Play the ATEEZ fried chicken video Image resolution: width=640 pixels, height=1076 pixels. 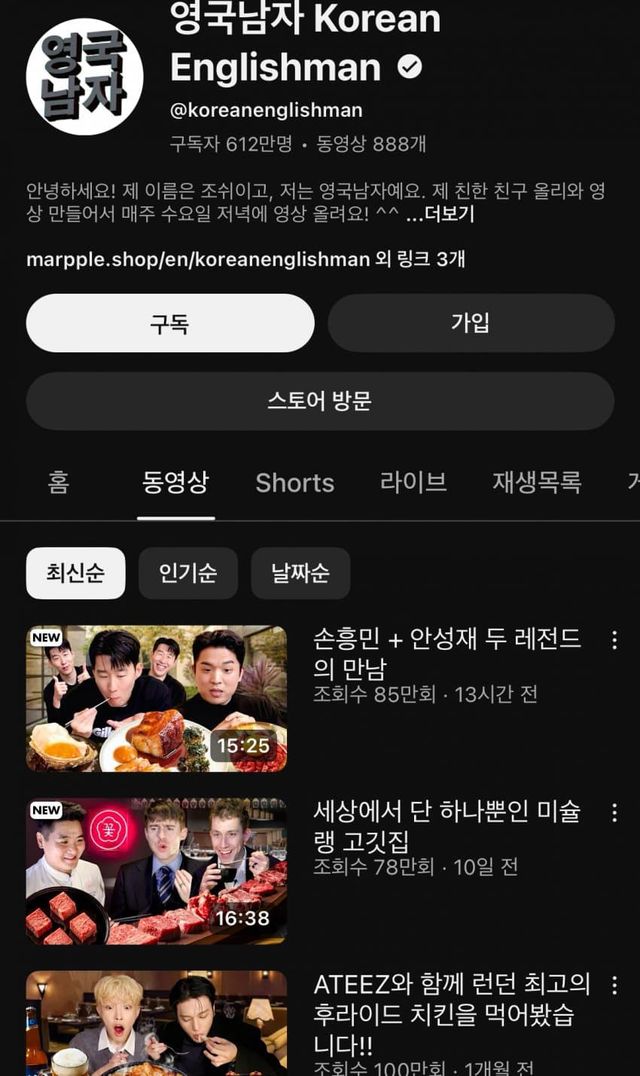pos(156,1025)
